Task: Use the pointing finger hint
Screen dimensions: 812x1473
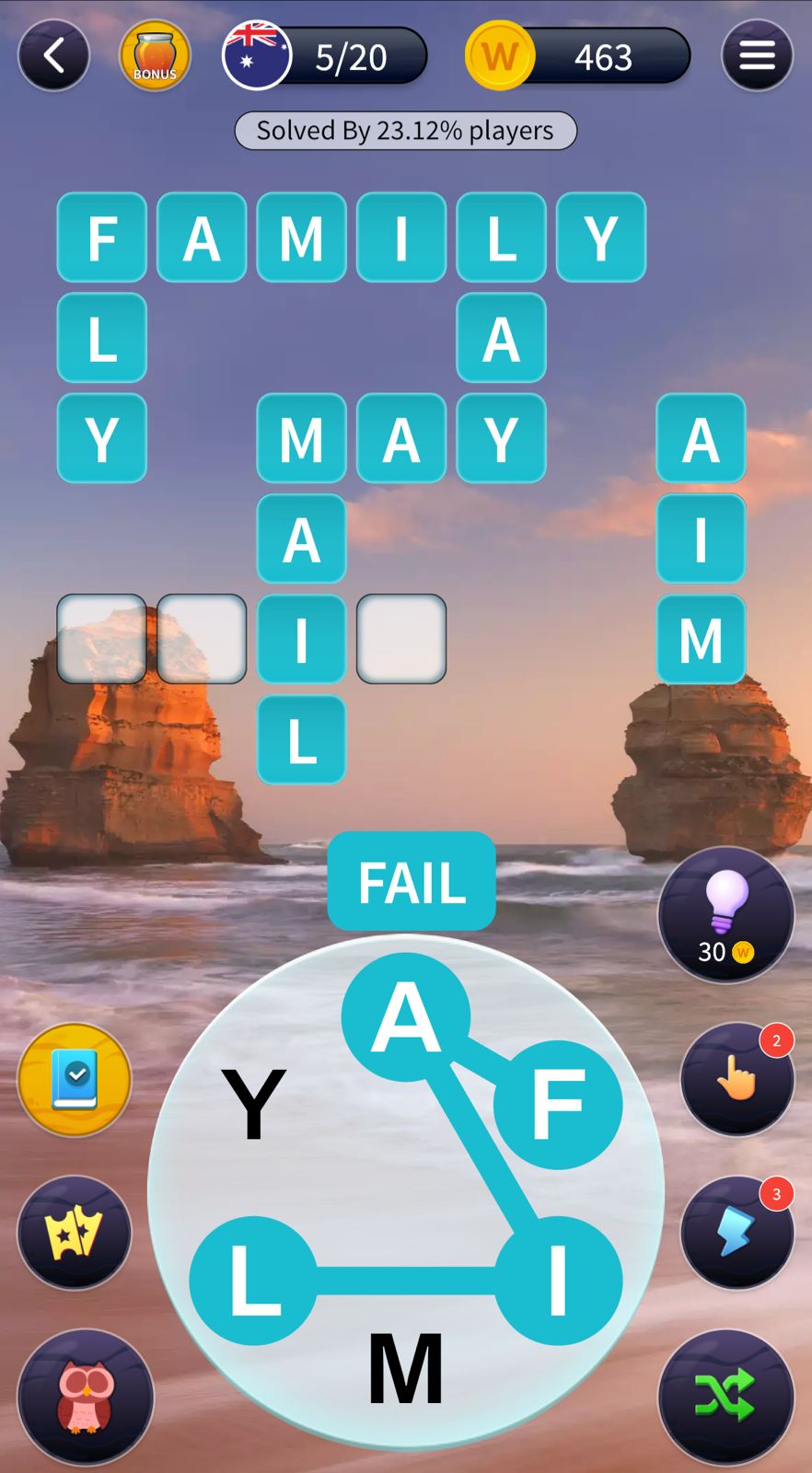Action: tap(737, 1077)
